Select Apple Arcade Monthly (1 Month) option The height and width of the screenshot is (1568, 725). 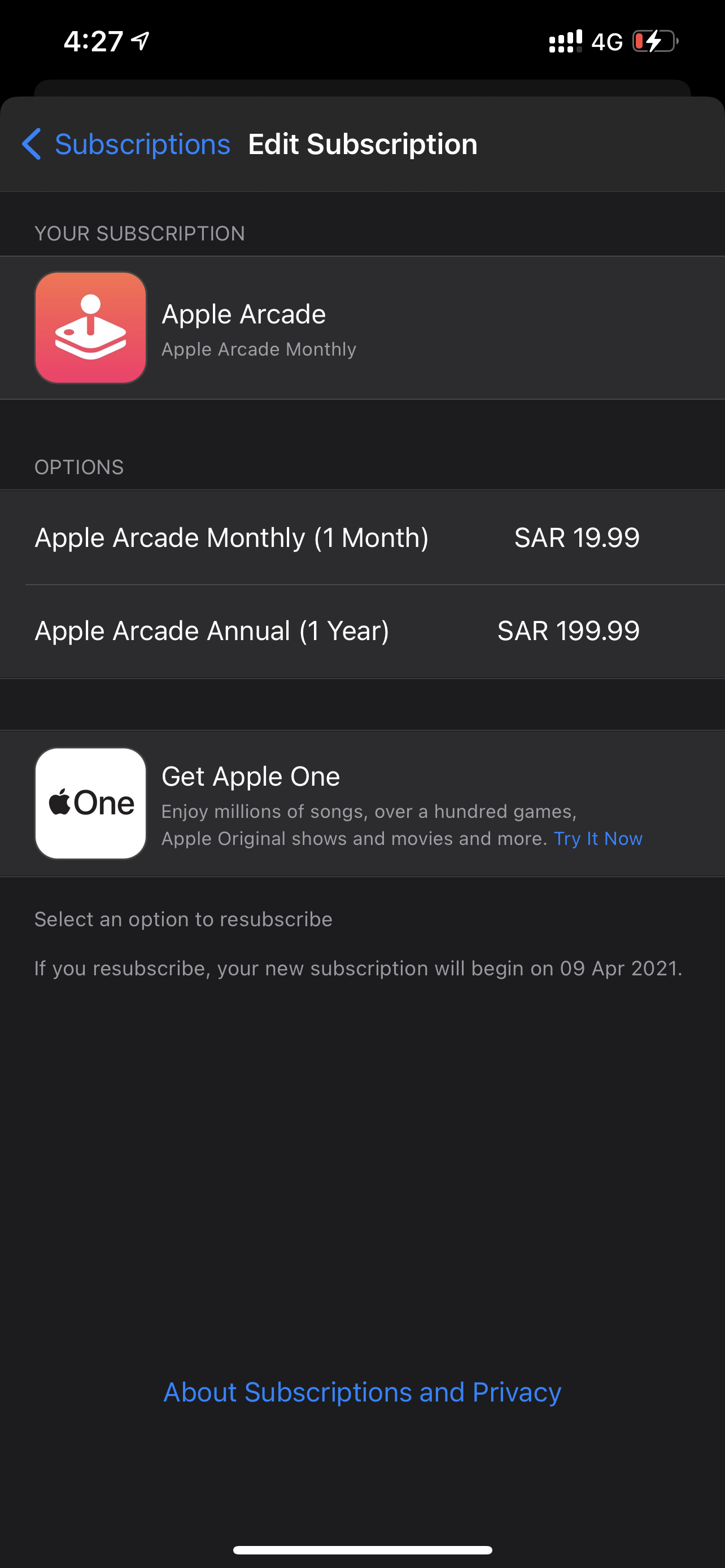tap(362, 537)
